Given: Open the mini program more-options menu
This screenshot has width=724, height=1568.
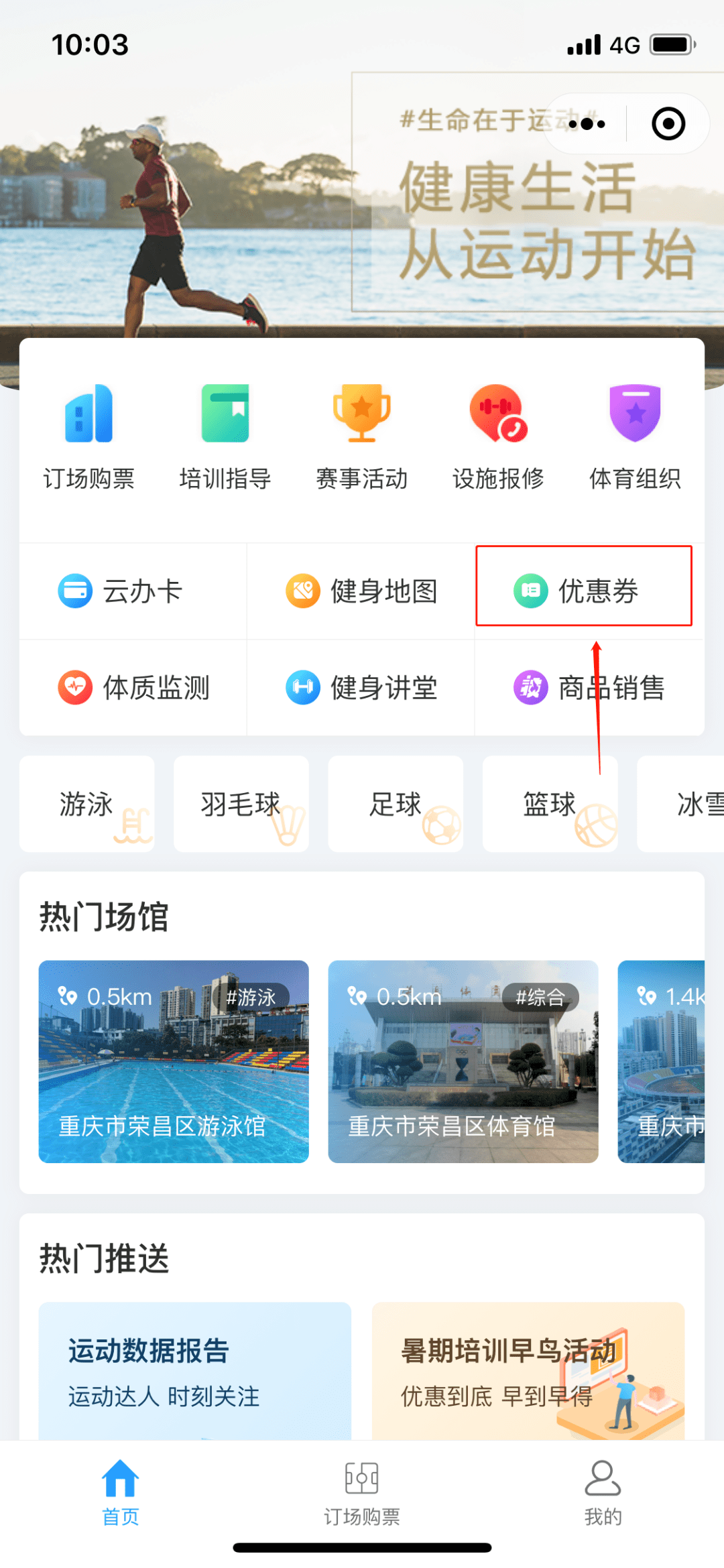Looking at the screenshot, I should pyautogui.click(x=587, y=124).
